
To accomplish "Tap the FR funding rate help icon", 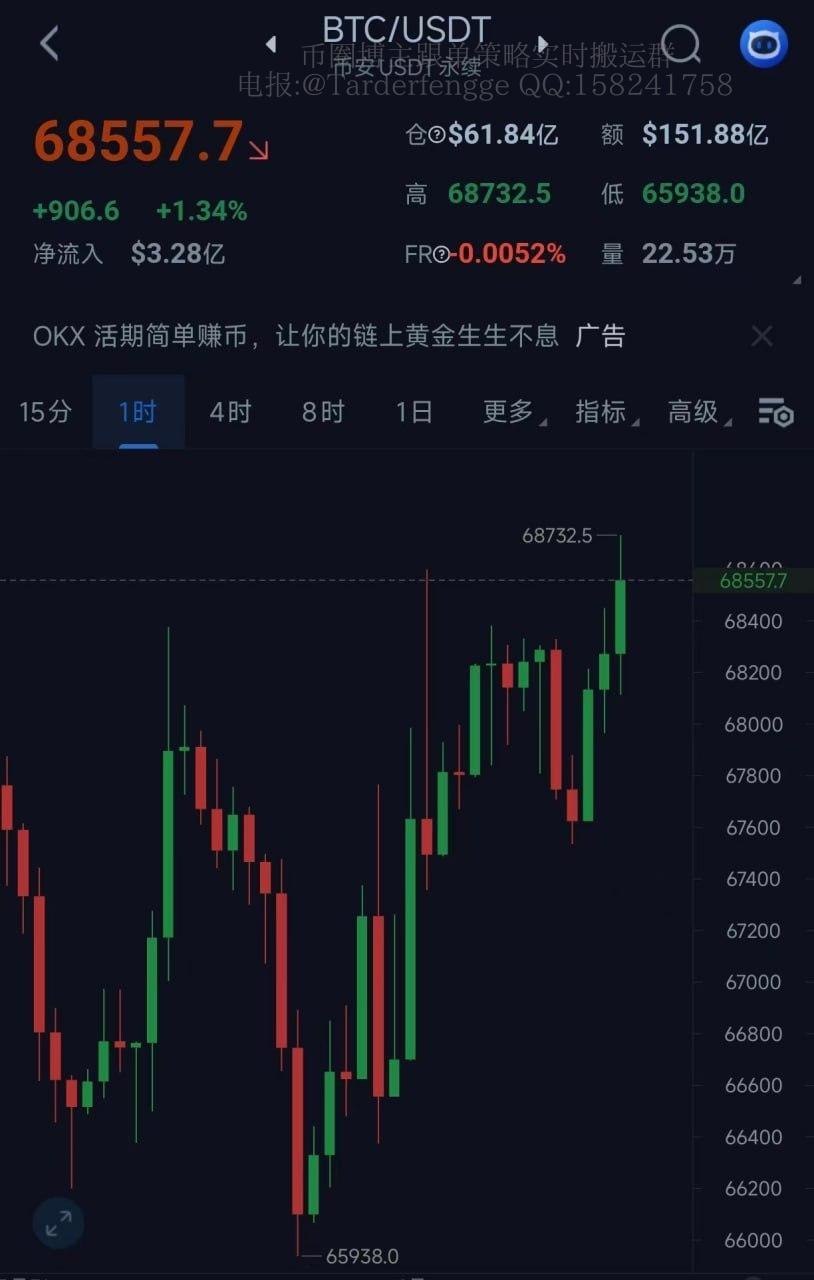I will (441, 255).
